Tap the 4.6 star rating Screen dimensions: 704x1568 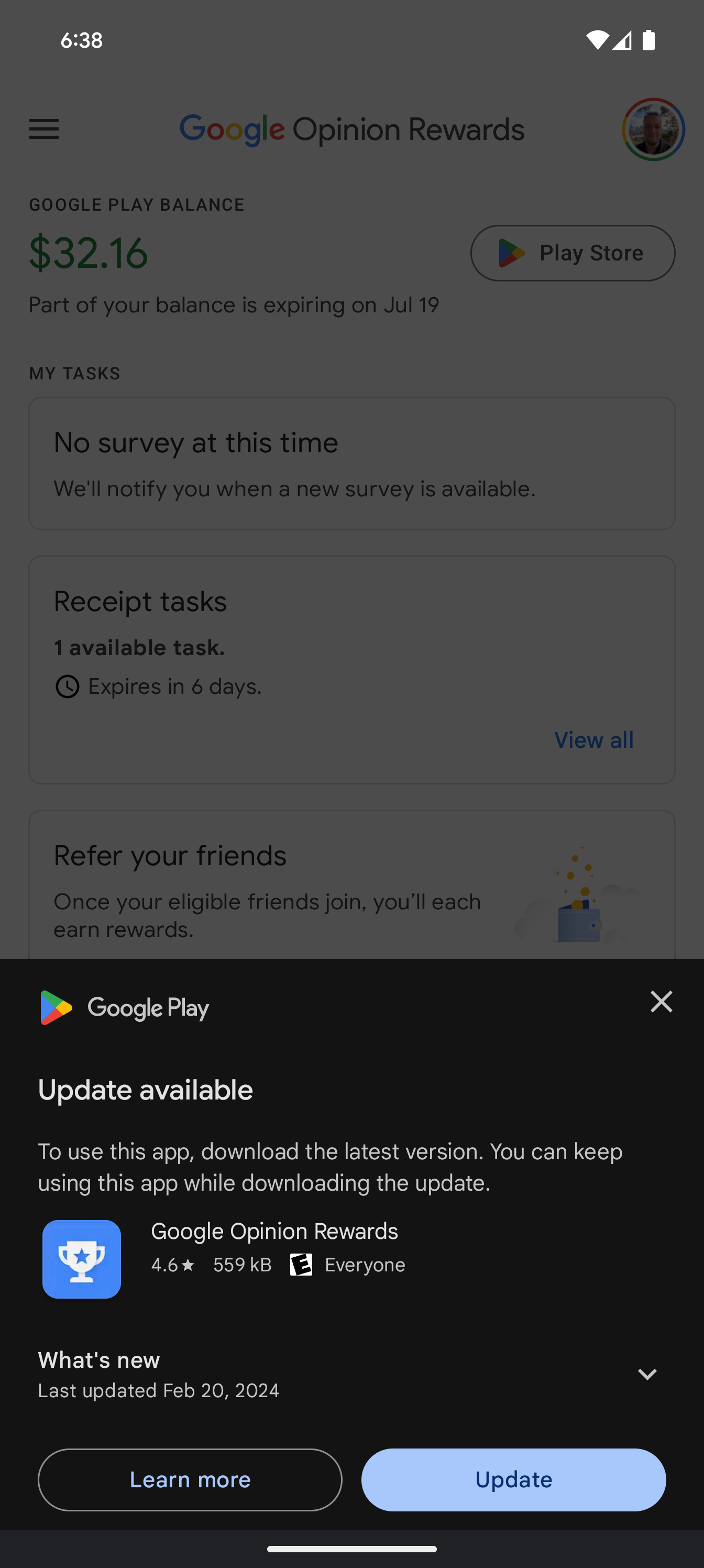(x=172, y=1265)
